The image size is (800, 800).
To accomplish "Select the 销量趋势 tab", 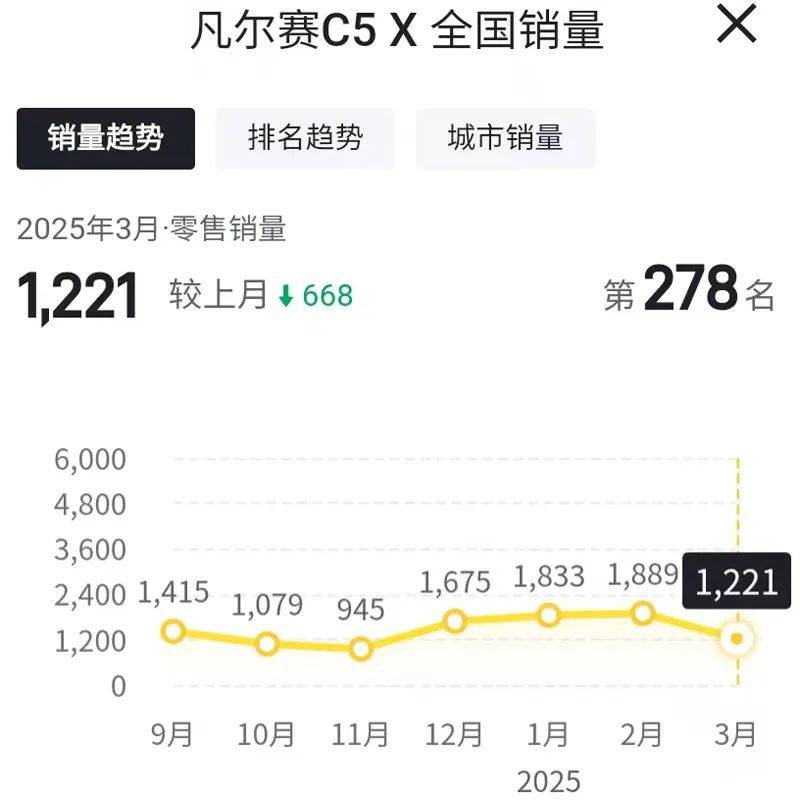I will click(x=105, y=138).
